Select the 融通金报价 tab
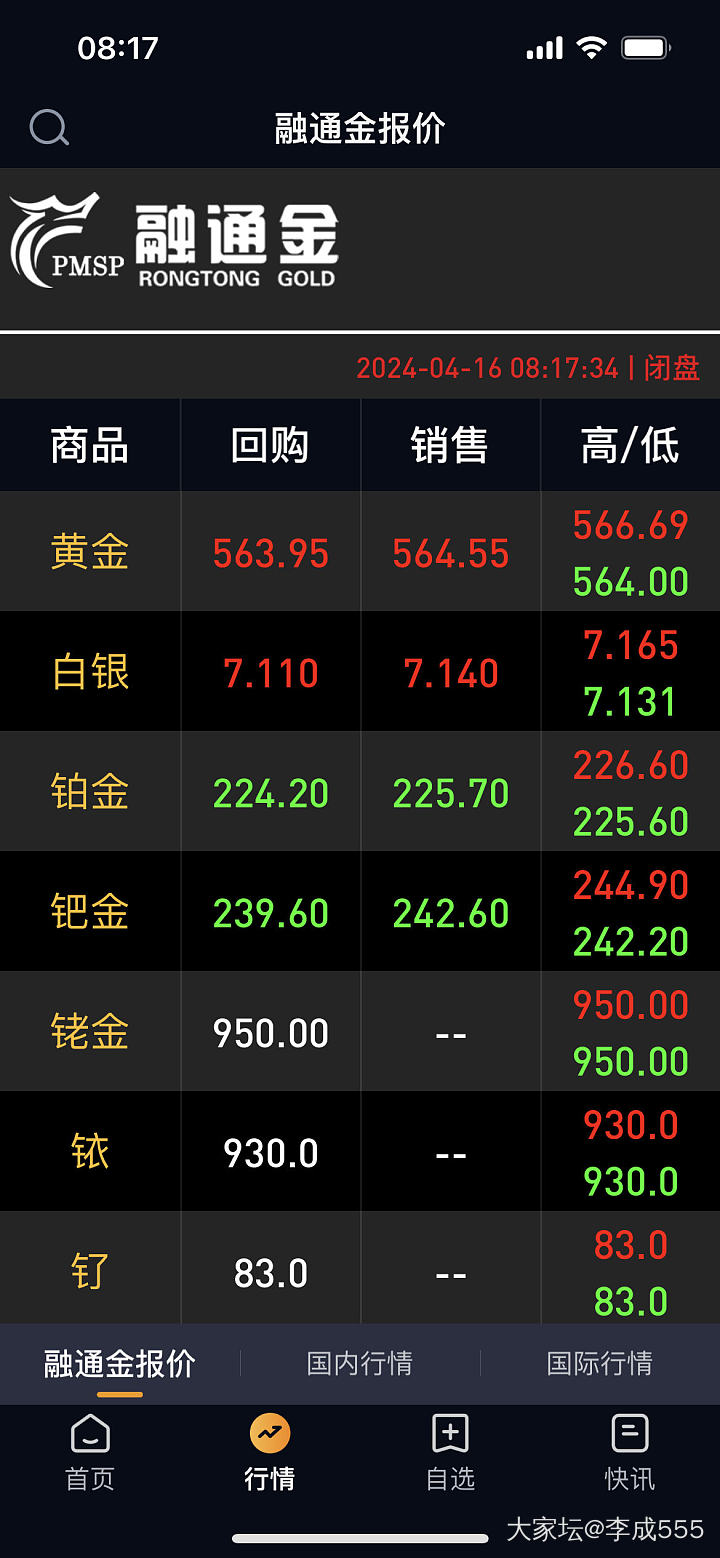This screenshot has height=1558, width=720. (x=120, y=1364)
